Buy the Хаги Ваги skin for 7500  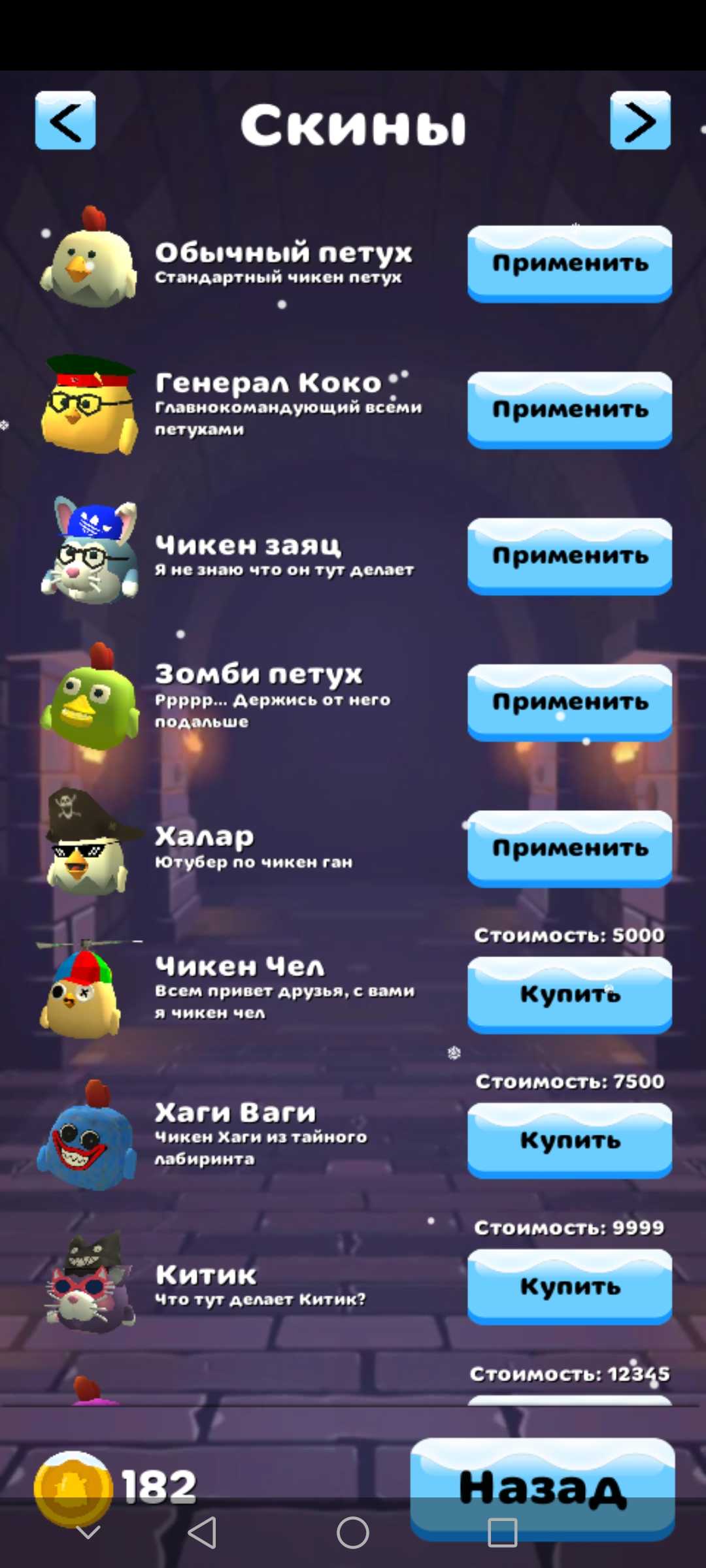pos(569,1141)
